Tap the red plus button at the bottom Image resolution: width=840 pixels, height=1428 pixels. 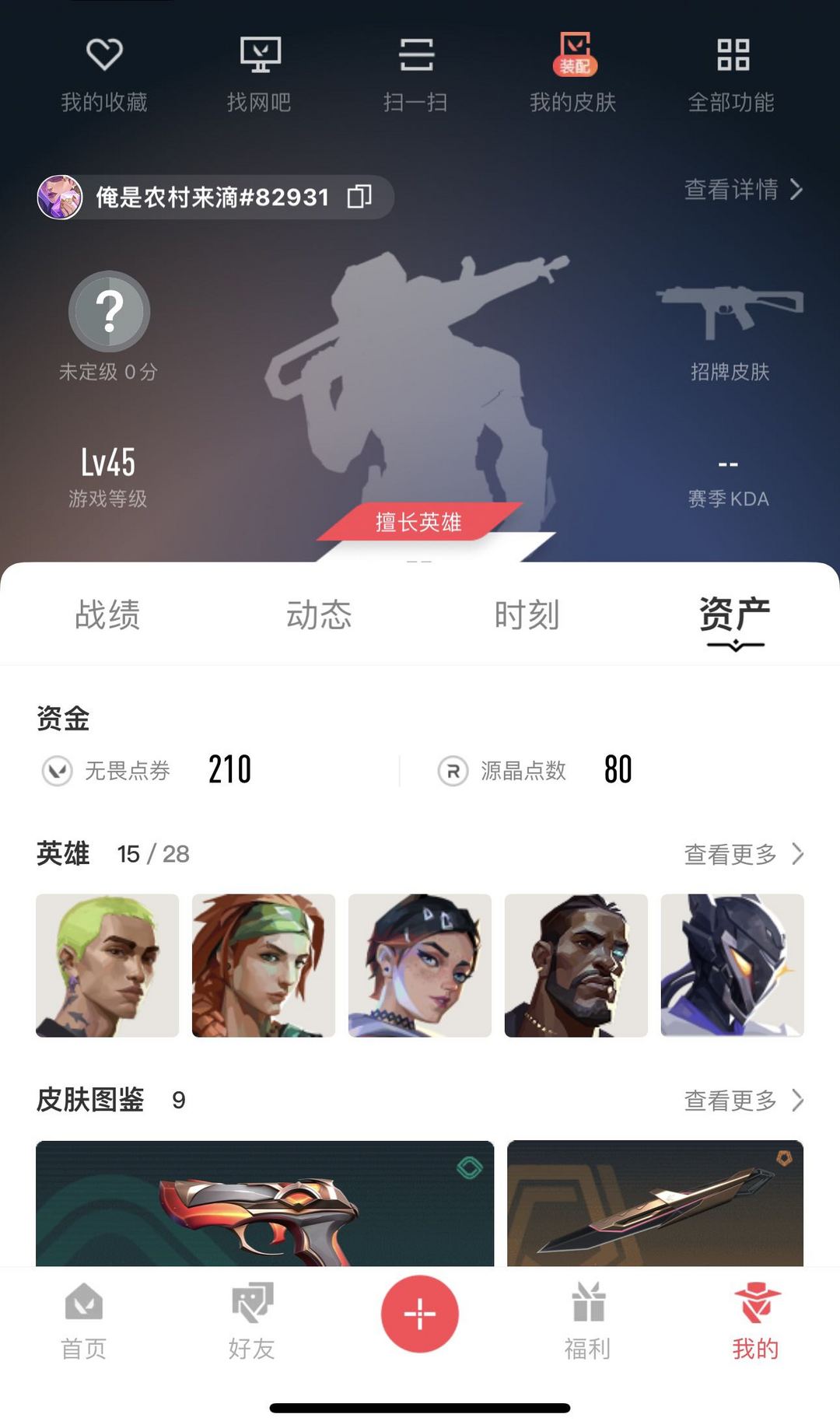[x=419, y=1313]
